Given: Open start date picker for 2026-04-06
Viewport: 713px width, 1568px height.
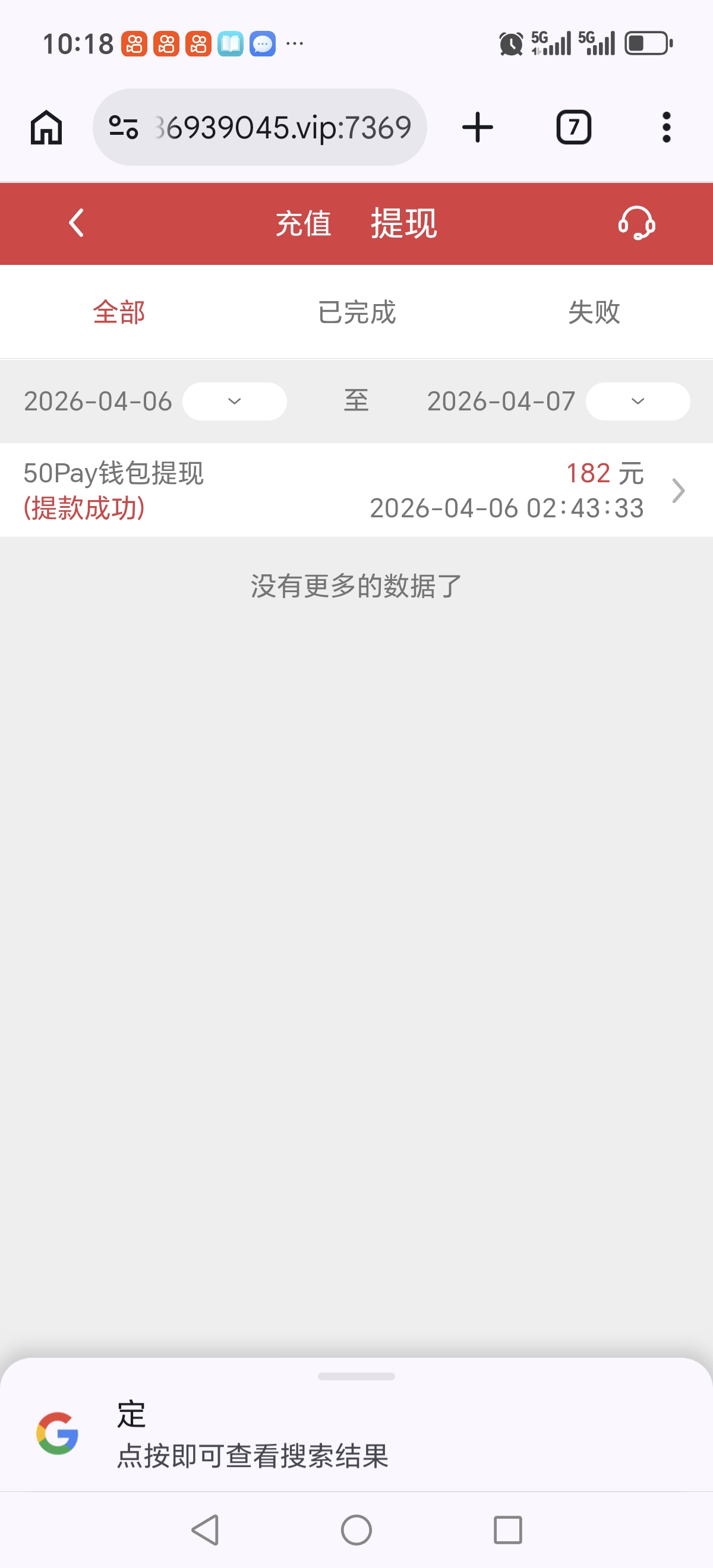Looking at the screenshot, I should click(x=235, y=401).
